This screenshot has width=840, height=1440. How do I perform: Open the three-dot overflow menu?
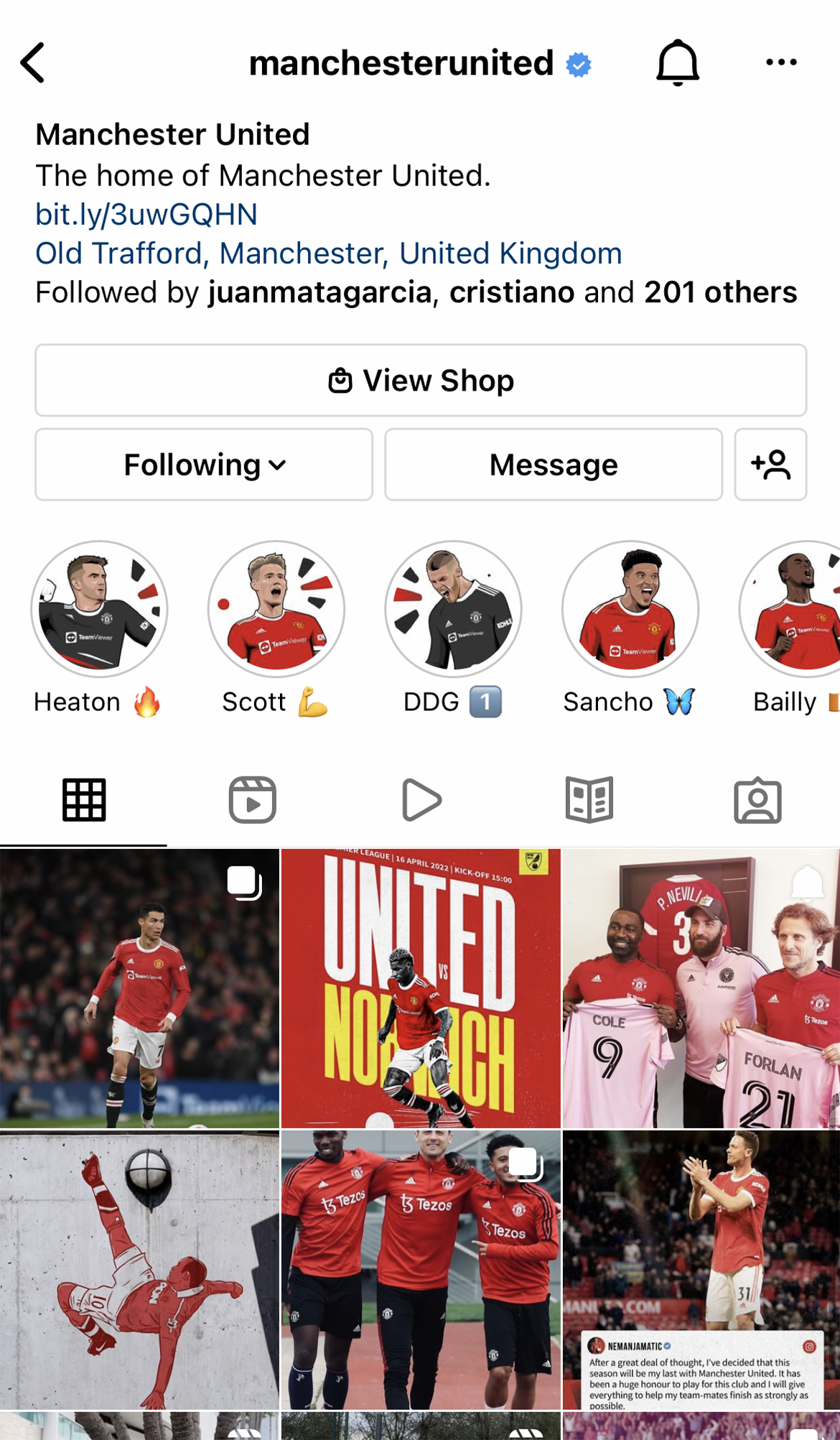point(780,63)
